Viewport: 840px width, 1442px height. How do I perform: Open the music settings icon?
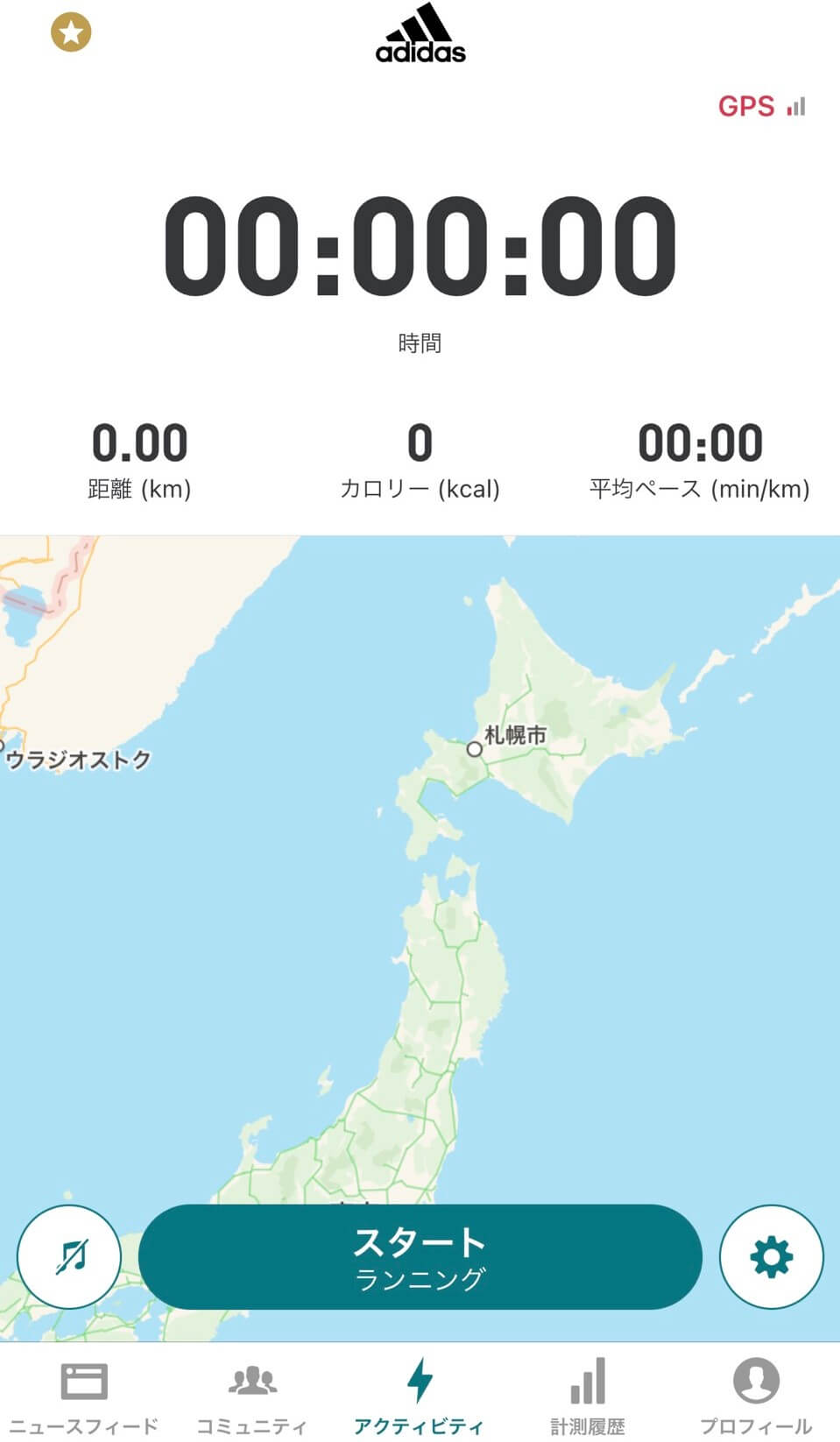click(x=69, y=1257)
